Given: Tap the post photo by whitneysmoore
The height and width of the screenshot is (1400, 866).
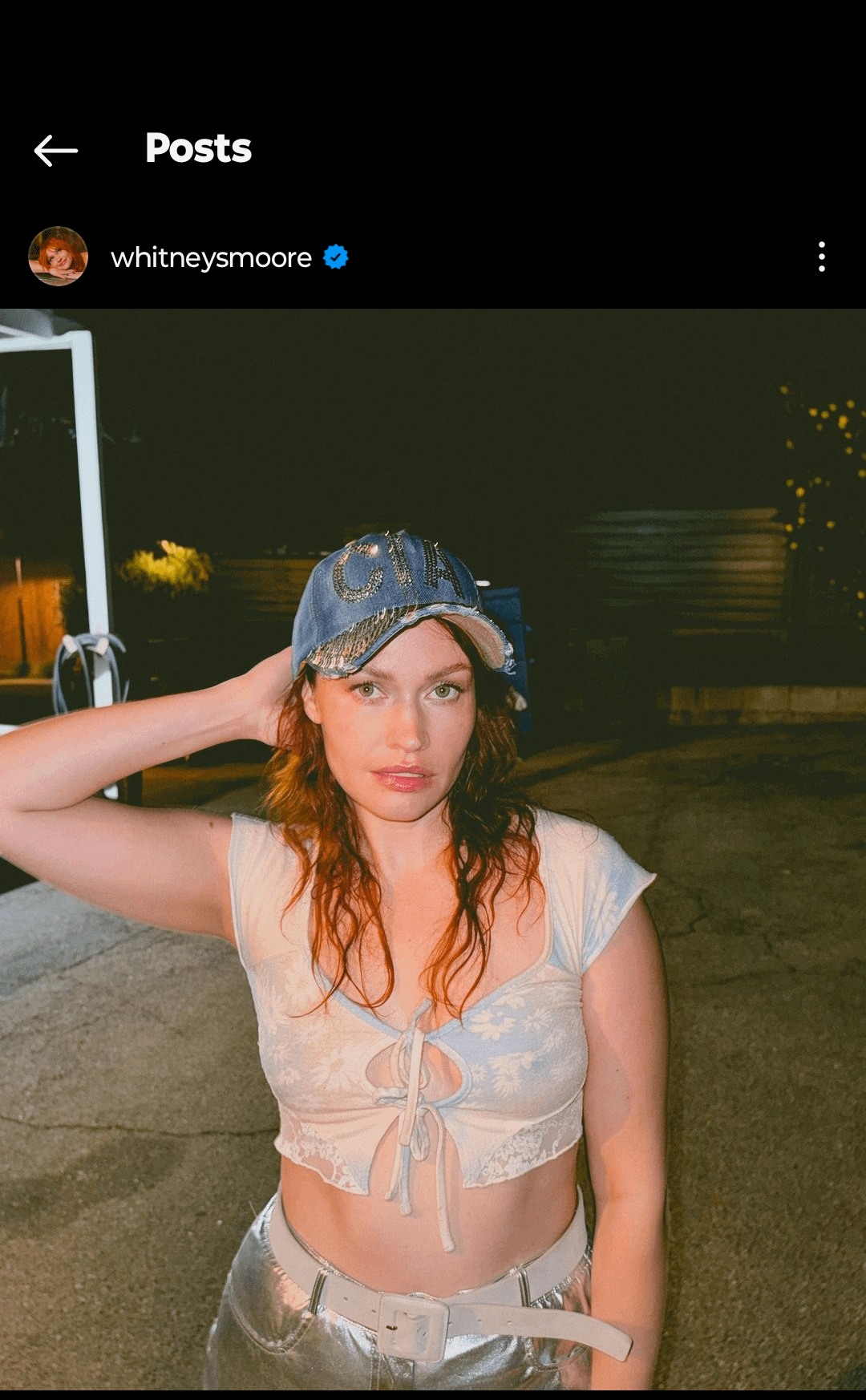Looking at the screenshot, I should click(x=433, y=848).
